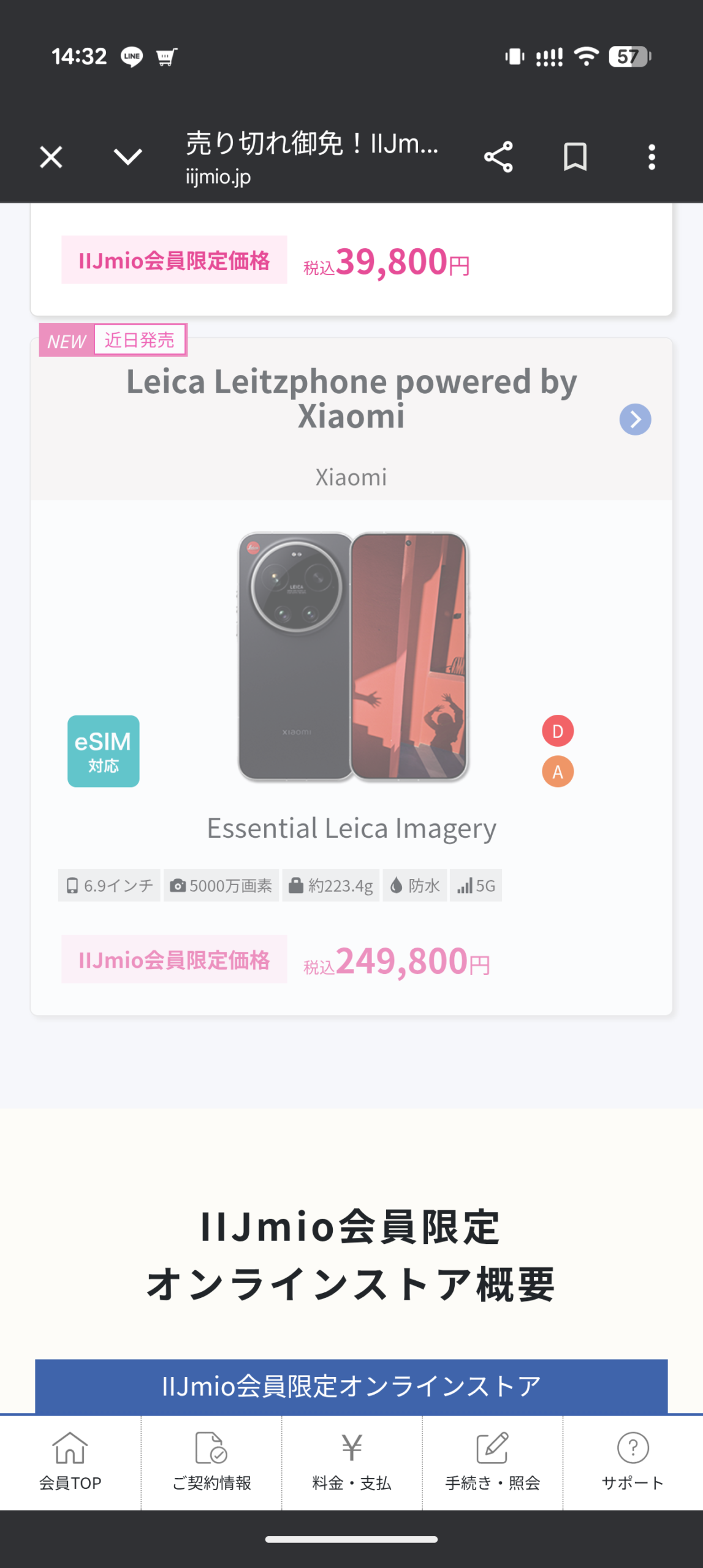Image resolution: width=703 pixels, height=1568 pixels.
Task: Open 手続き・照会 tab
Action: (492, 1461)
